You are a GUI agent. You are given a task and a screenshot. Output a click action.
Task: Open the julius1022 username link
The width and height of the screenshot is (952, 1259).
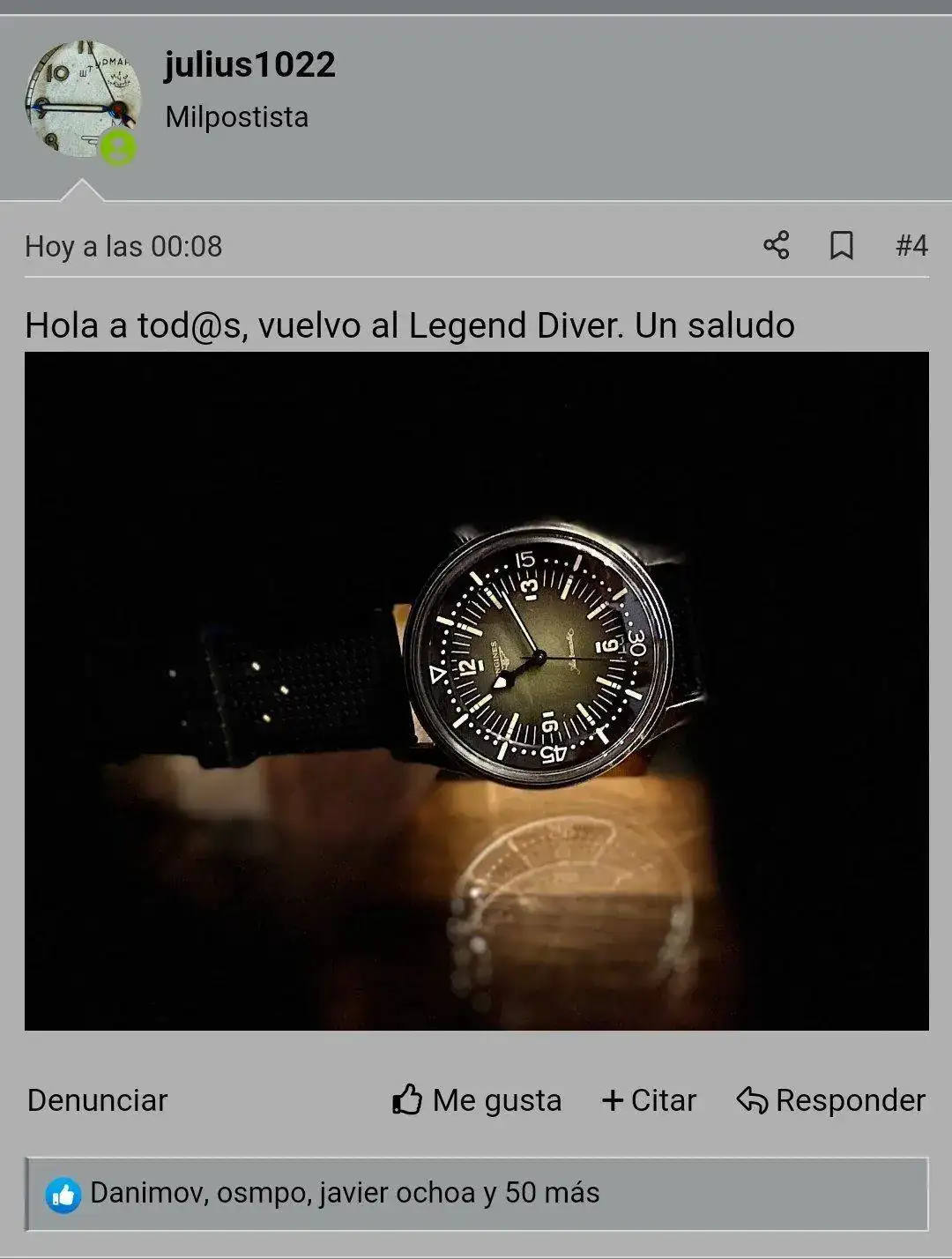(249, 64)
